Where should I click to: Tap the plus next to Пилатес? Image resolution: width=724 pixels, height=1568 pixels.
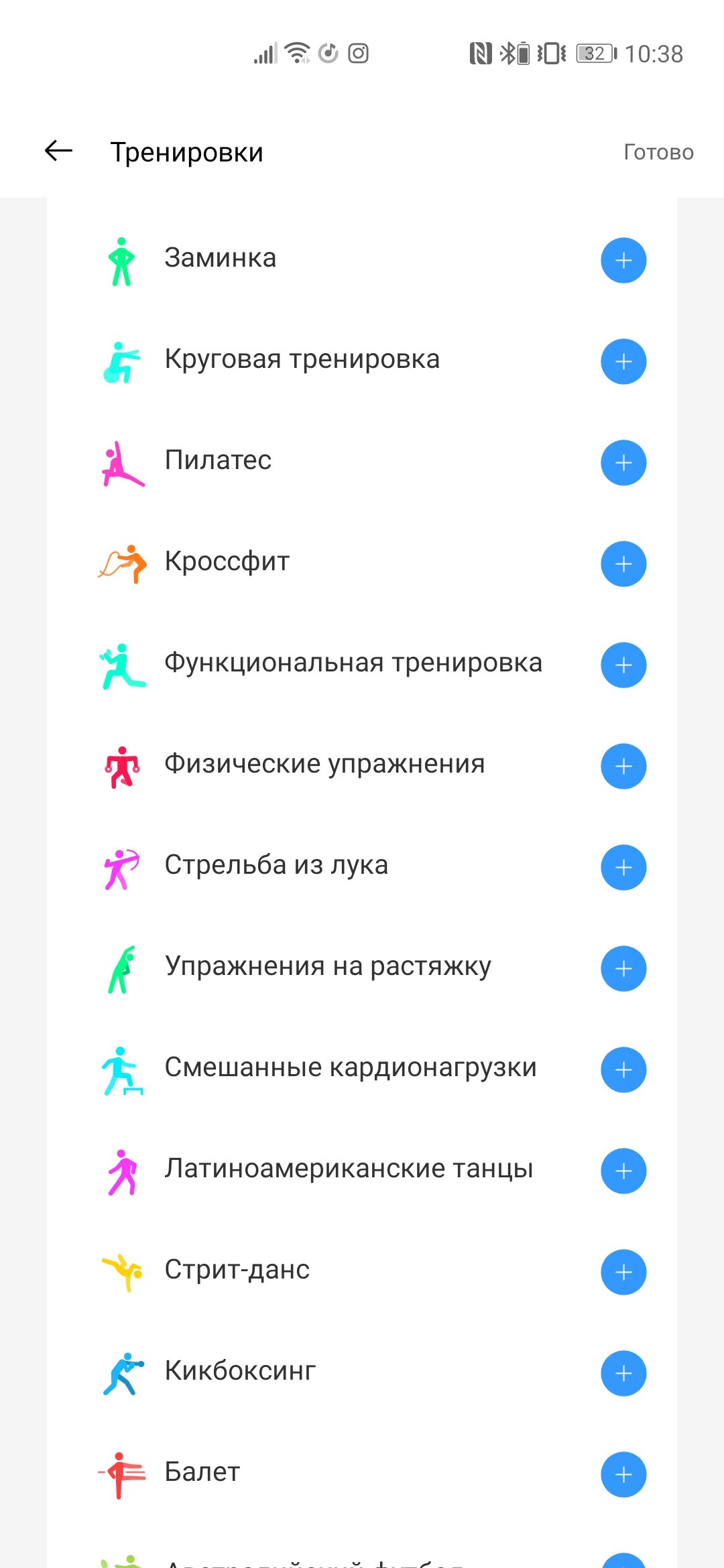(x=623, y=462)
